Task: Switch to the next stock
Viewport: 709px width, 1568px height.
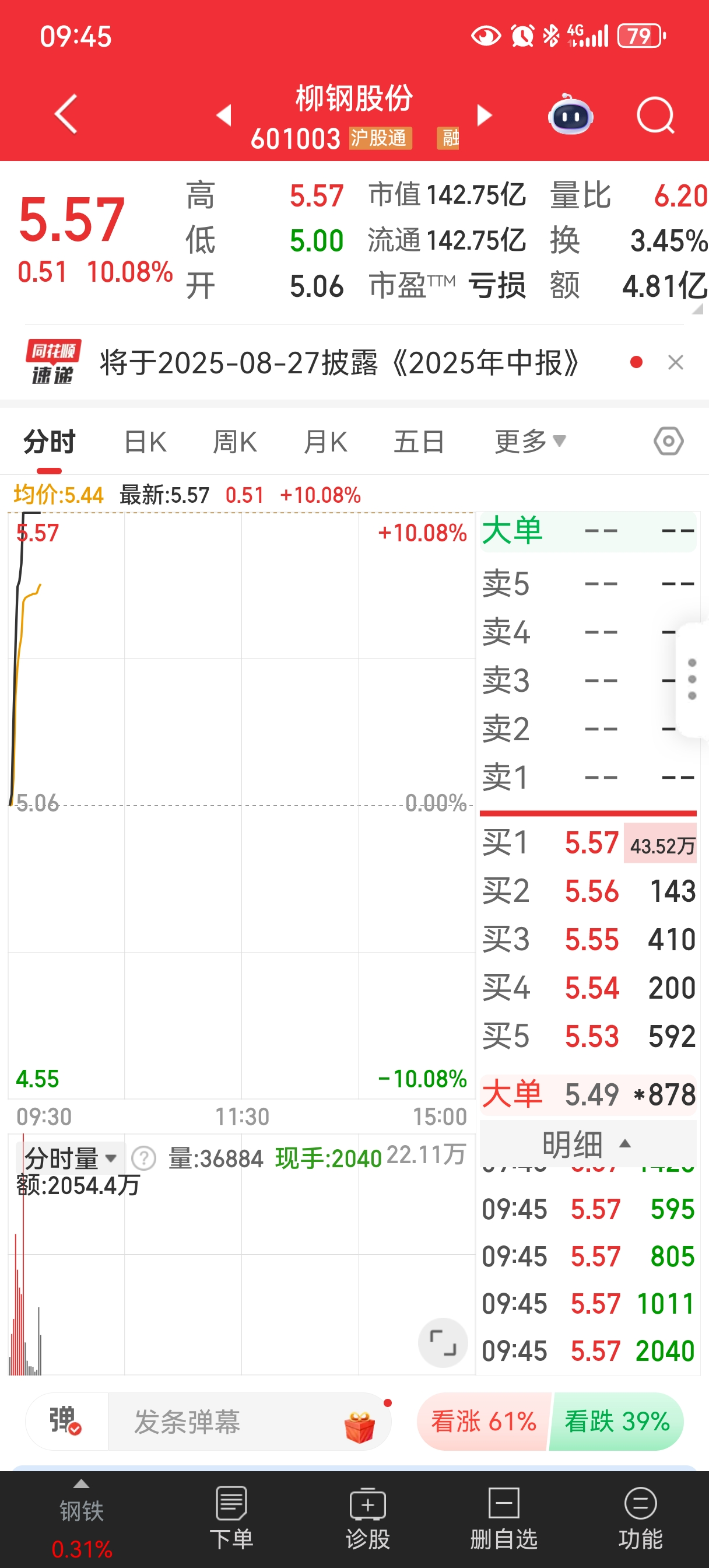Action: pos(485,115)
